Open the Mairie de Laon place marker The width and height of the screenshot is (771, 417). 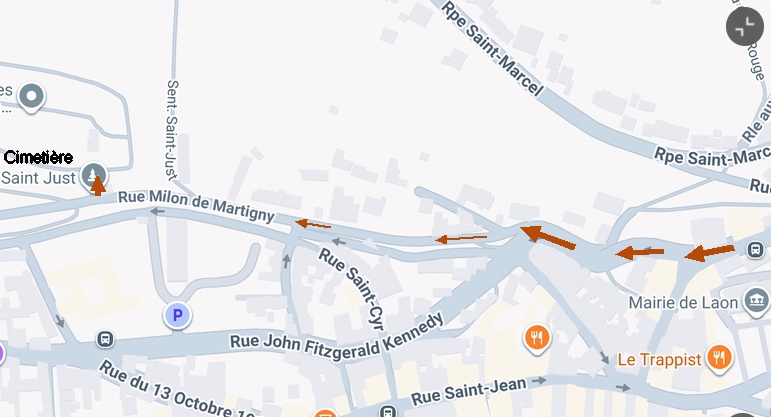[x=756, y=300]
